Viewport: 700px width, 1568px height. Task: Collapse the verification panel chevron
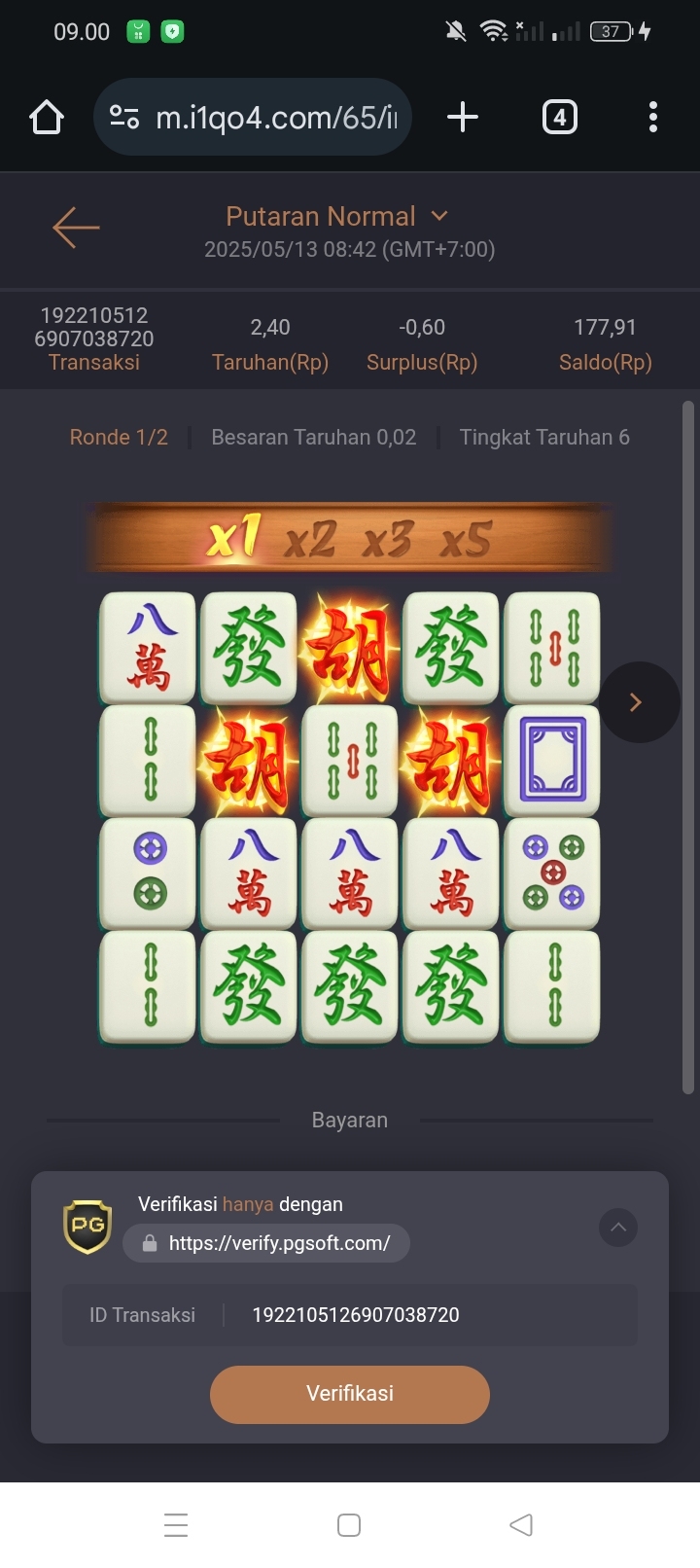[x=618, y=1228]
